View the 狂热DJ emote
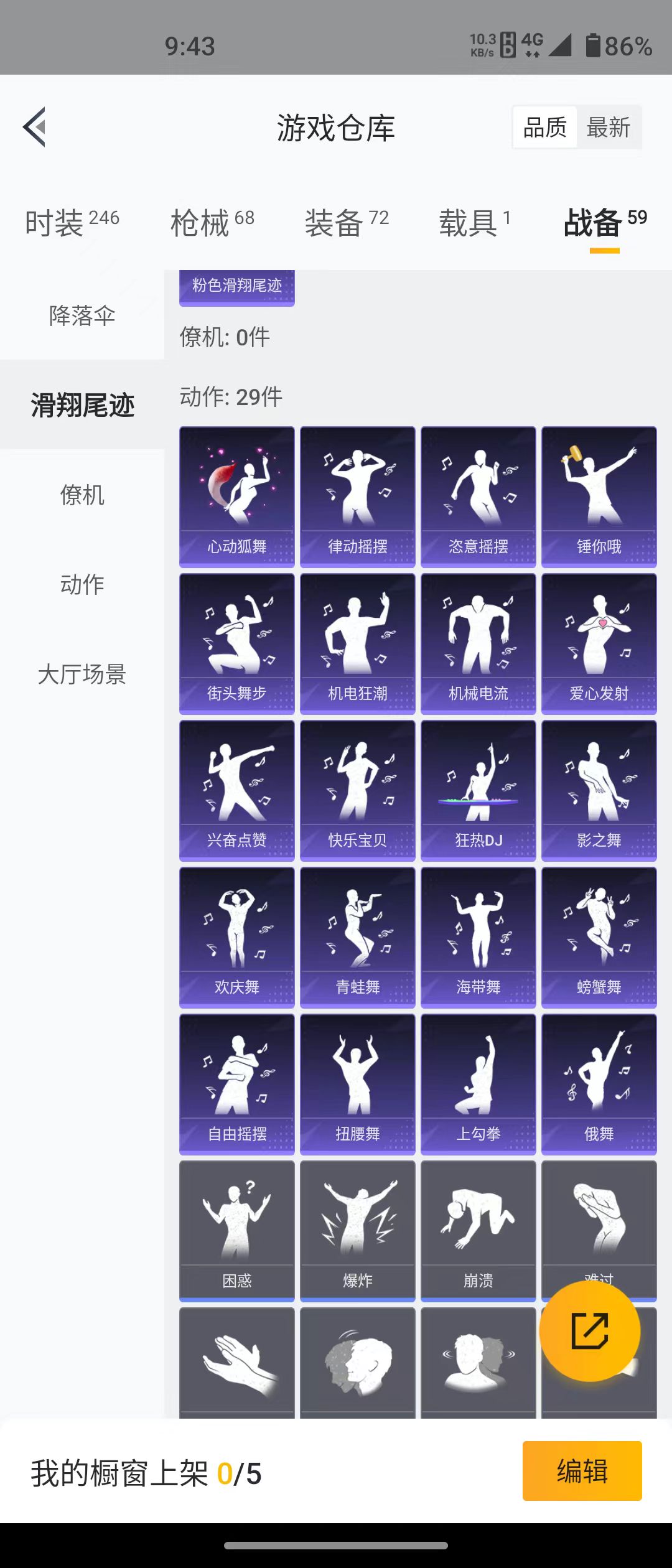672x1568 pixels. point(478,790)
